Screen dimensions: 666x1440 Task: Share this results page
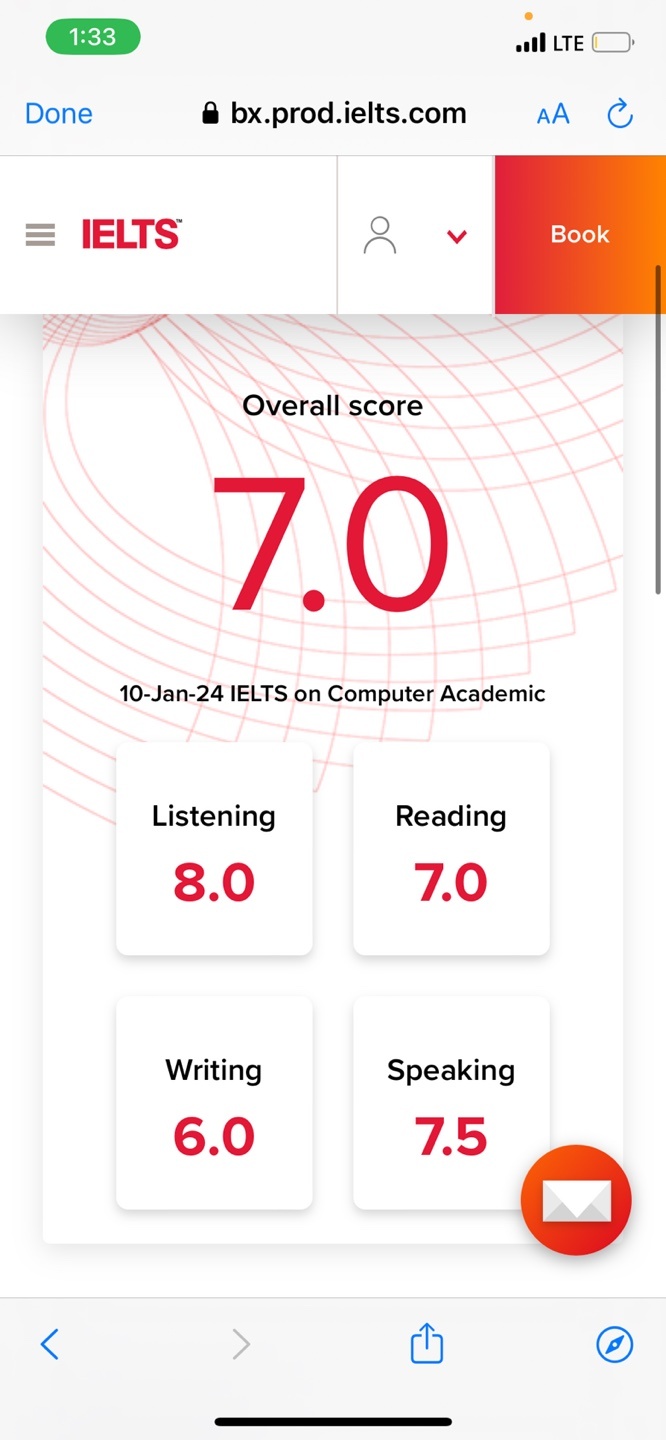427,1342
